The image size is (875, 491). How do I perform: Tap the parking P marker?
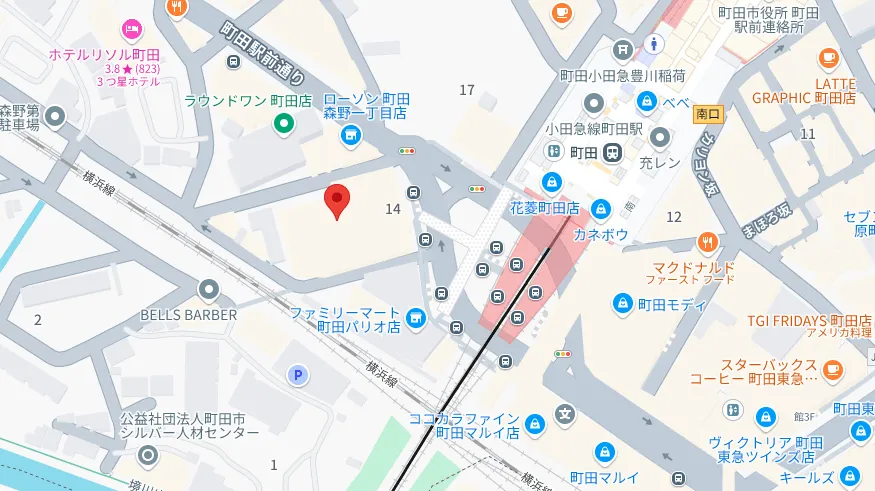297,375
